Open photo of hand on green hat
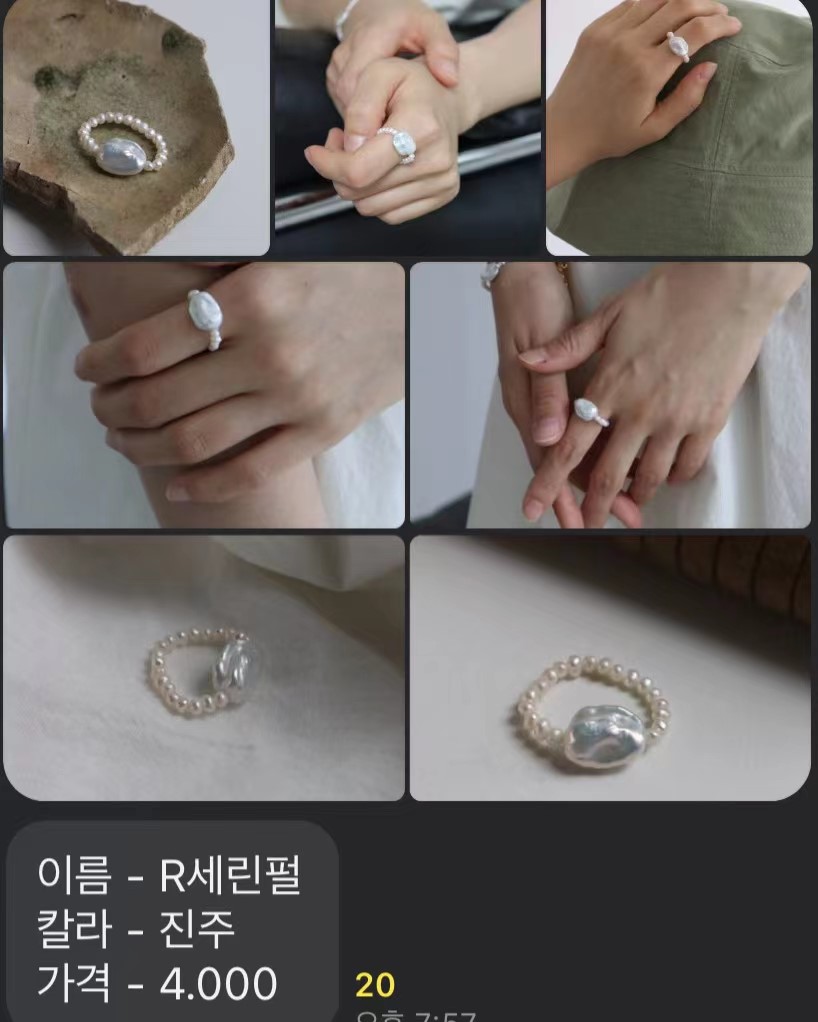 point(679,128)
